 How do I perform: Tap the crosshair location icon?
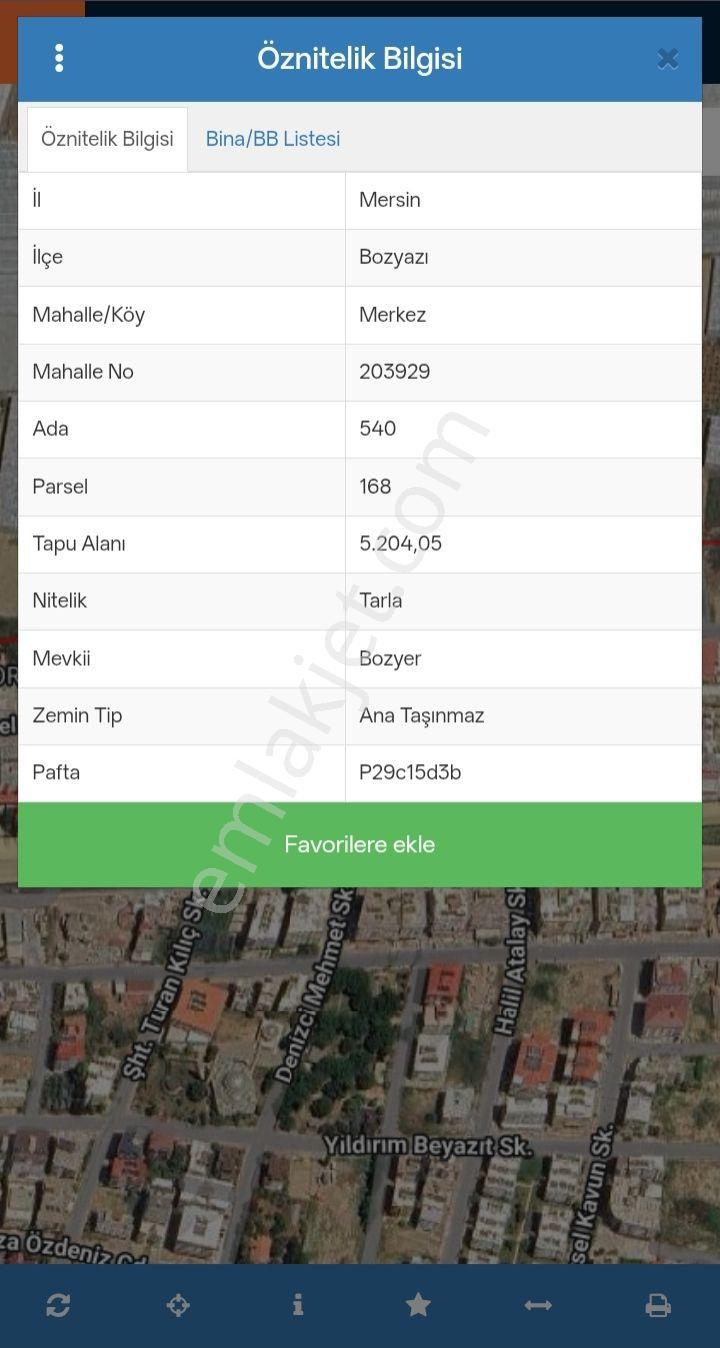point(178,1305)
